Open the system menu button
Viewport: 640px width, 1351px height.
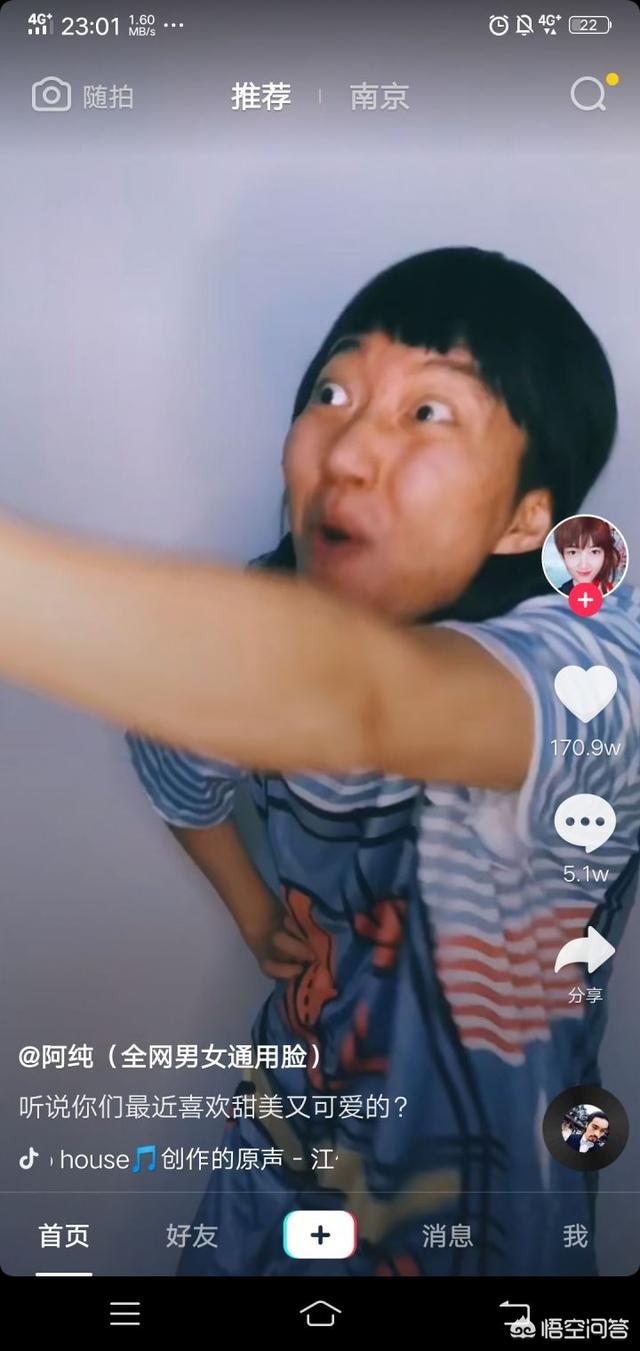(125, 1313)
